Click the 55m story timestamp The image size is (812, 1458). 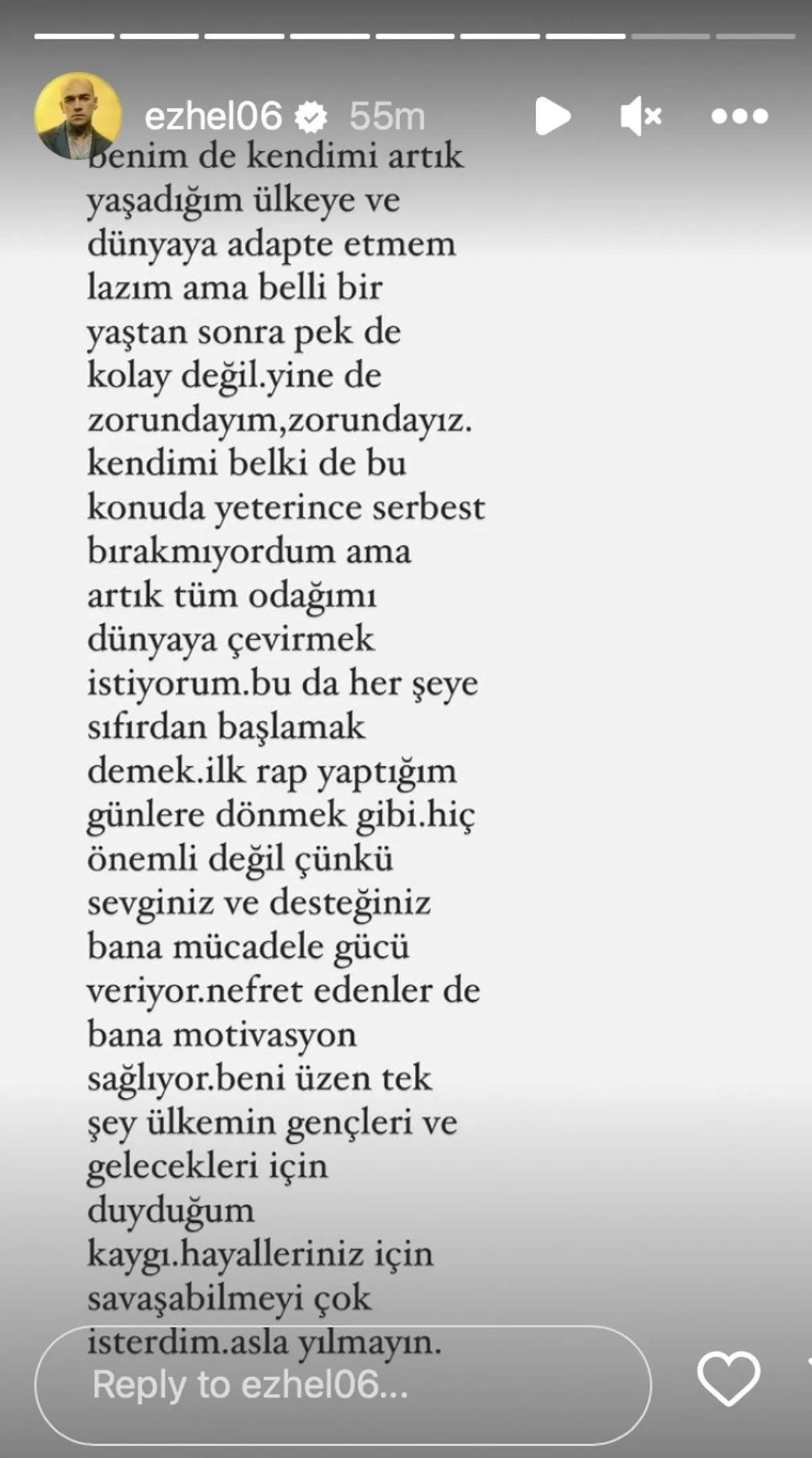(385, 116)
